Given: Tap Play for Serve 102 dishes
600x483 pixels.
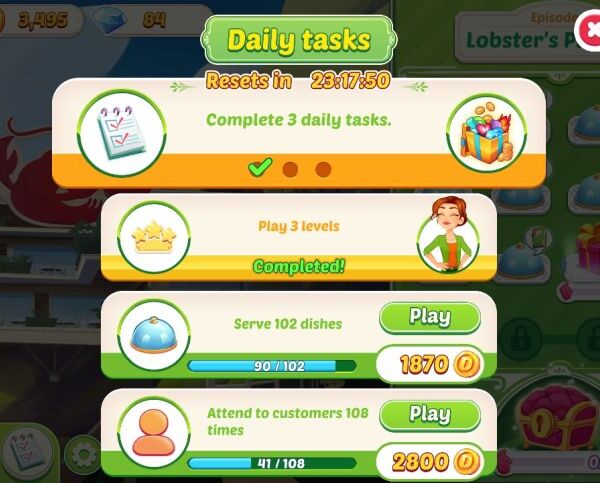Looking at the screenshot, I should (x=430, y=317).
